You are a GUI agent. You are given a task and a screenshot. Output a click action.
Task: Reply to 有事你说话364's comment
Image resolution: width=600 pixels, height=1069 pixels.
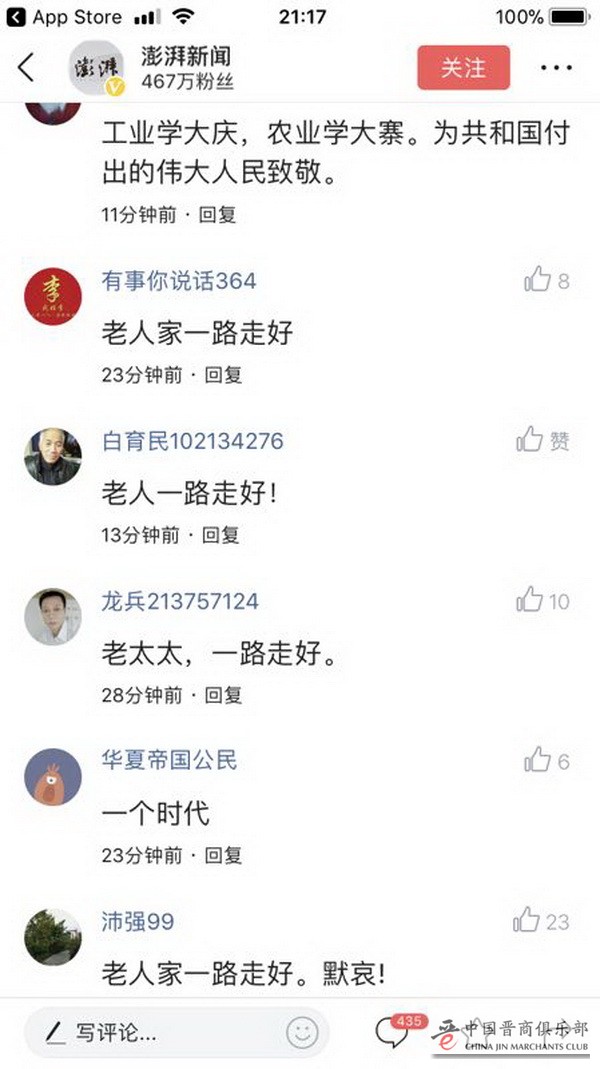pos(223,375)
